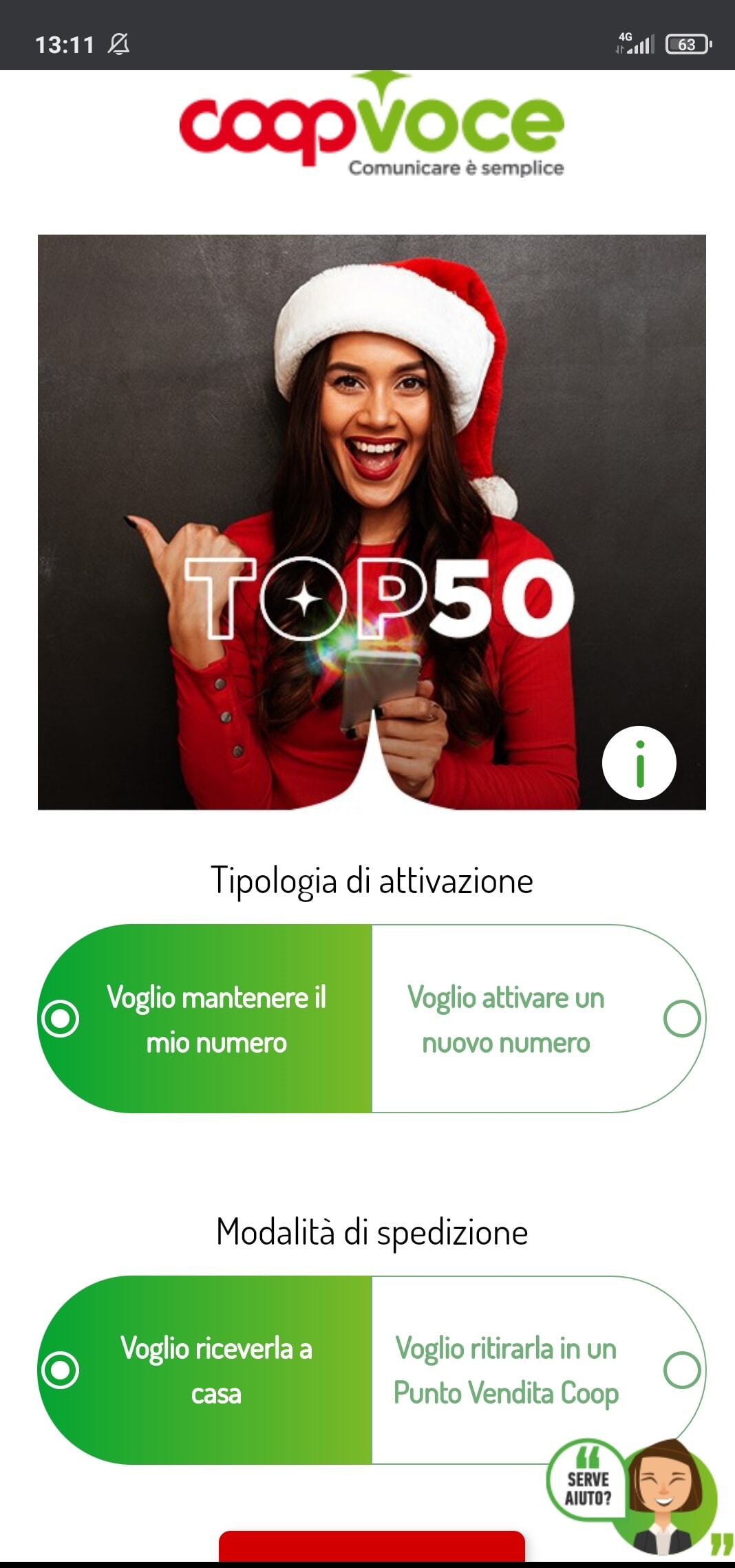
Task: Select 'Voglio riceverla a casa' shipping option
Action: (x=205, y=1370)
